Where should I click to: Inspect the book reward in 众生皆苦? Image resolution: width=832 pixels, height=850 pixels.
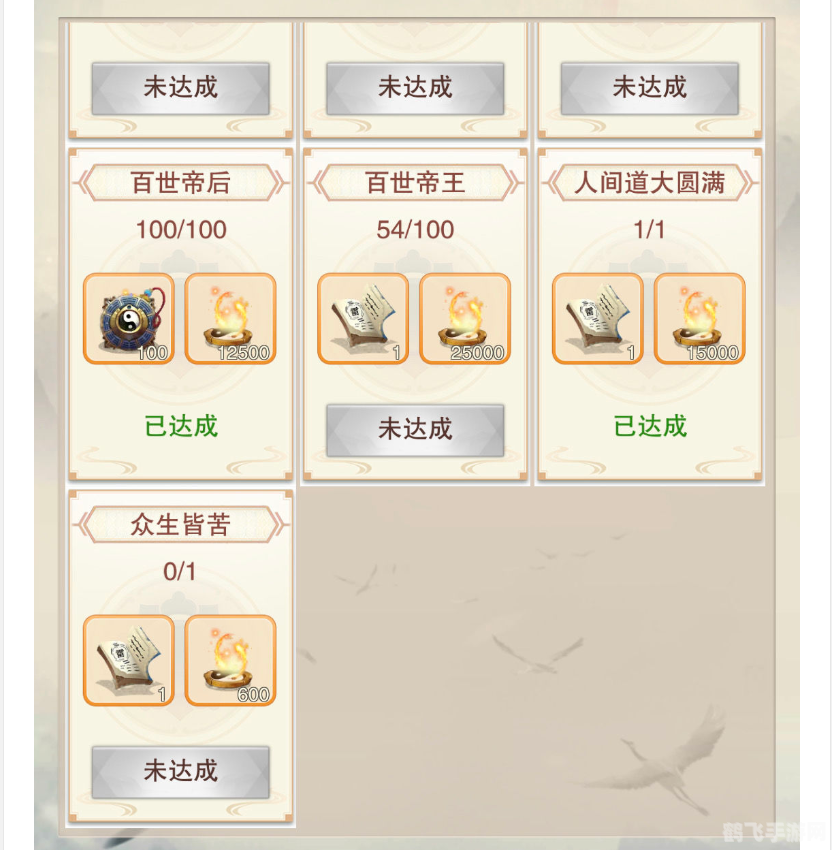tap(129, 661)
